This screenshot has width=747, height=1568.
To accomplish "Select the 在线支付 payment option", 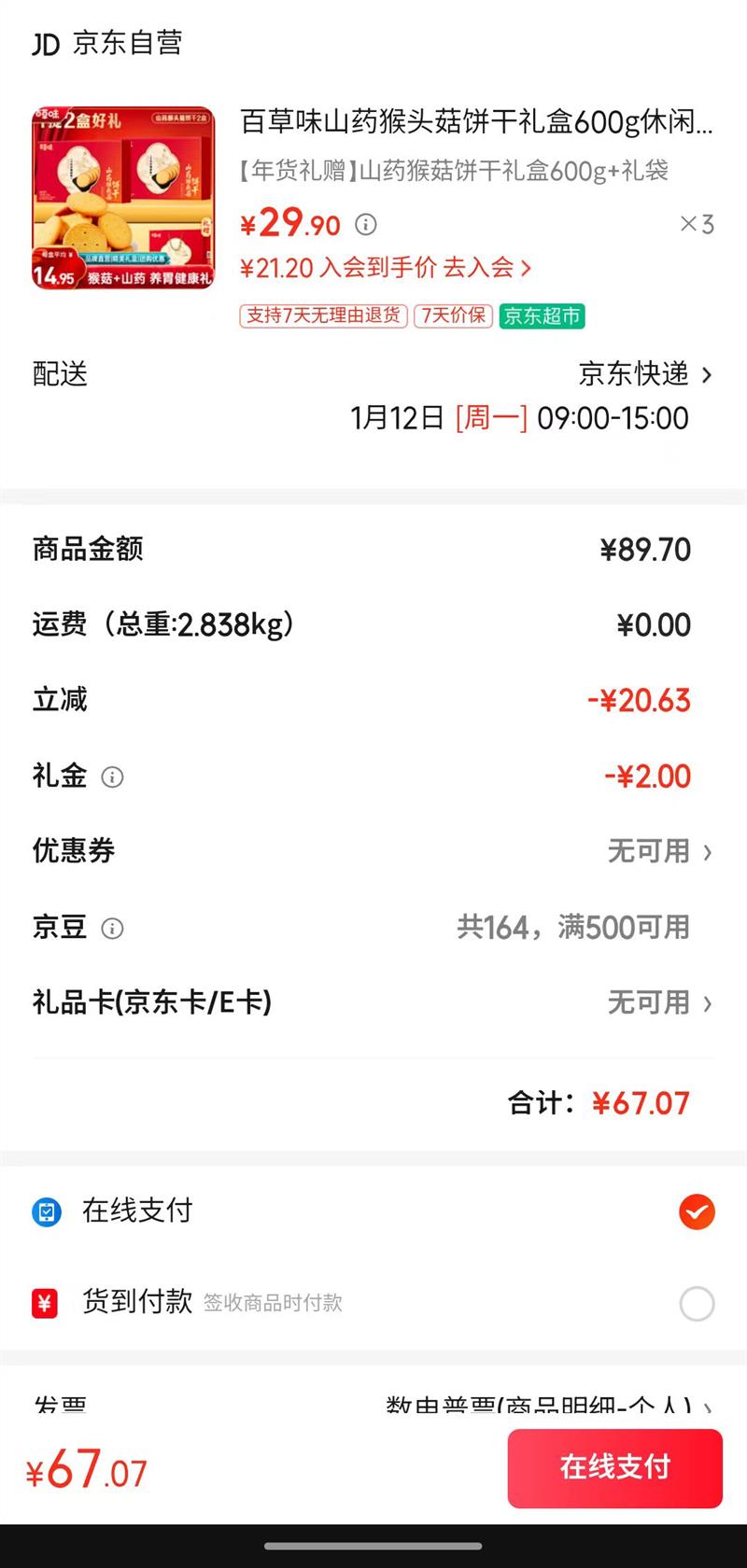I will tap(697, 1211).
